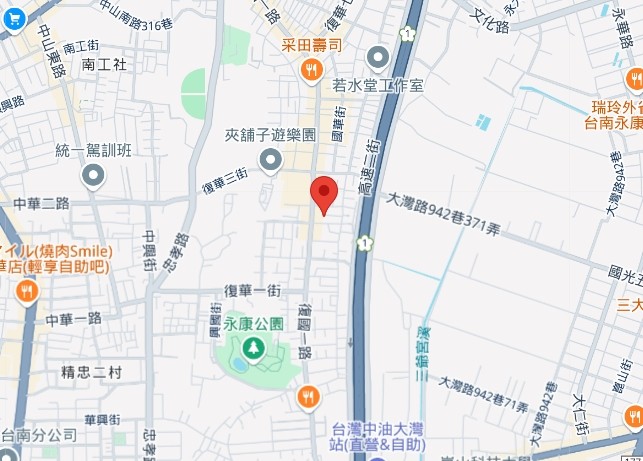643x461 pixels.
Task: Tap the 燒肉Smile restaurant marker
Action: (27, 291)
